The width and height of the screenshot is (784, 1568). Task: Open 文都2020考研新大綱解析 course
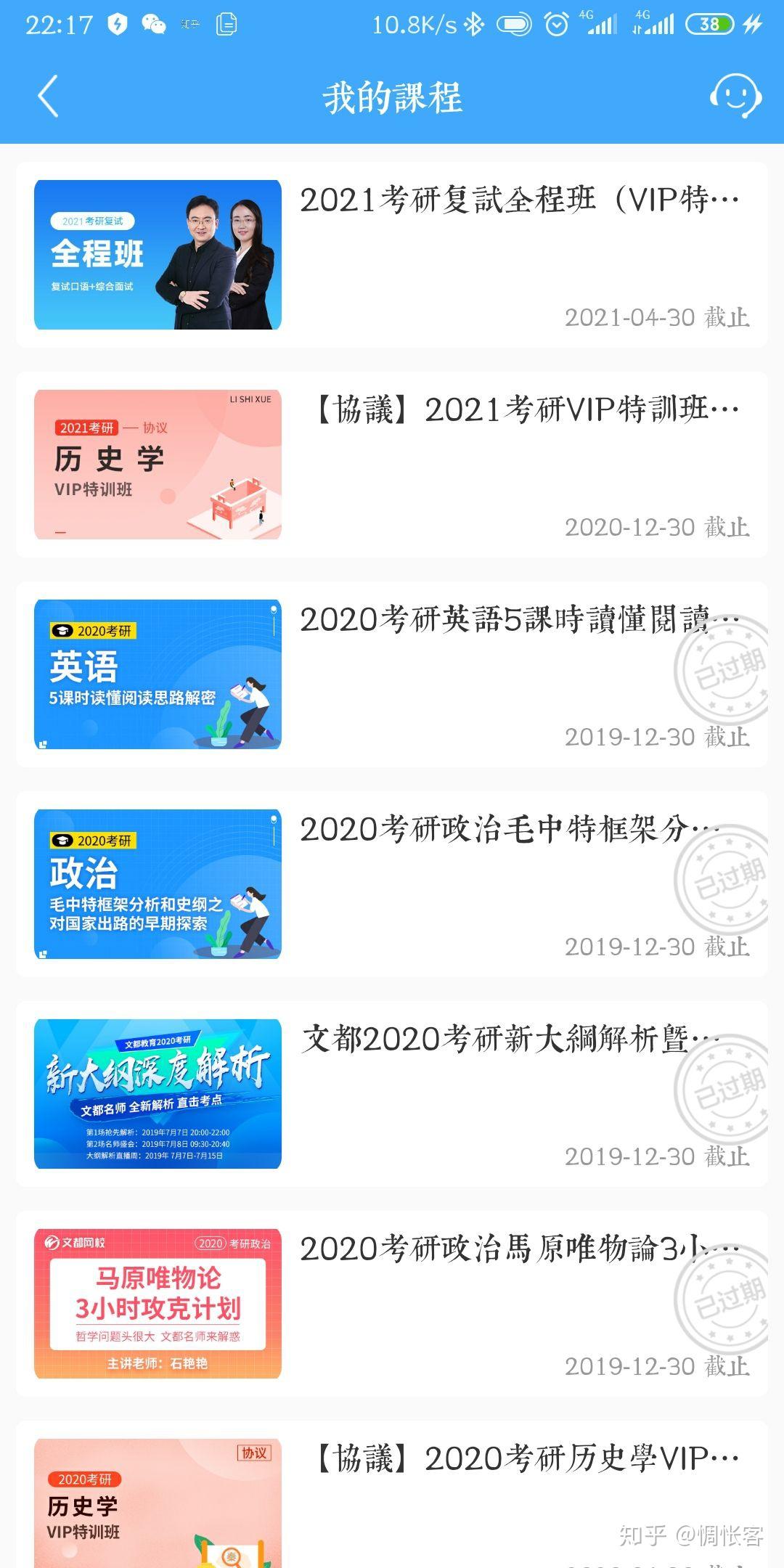point(392,1094)
